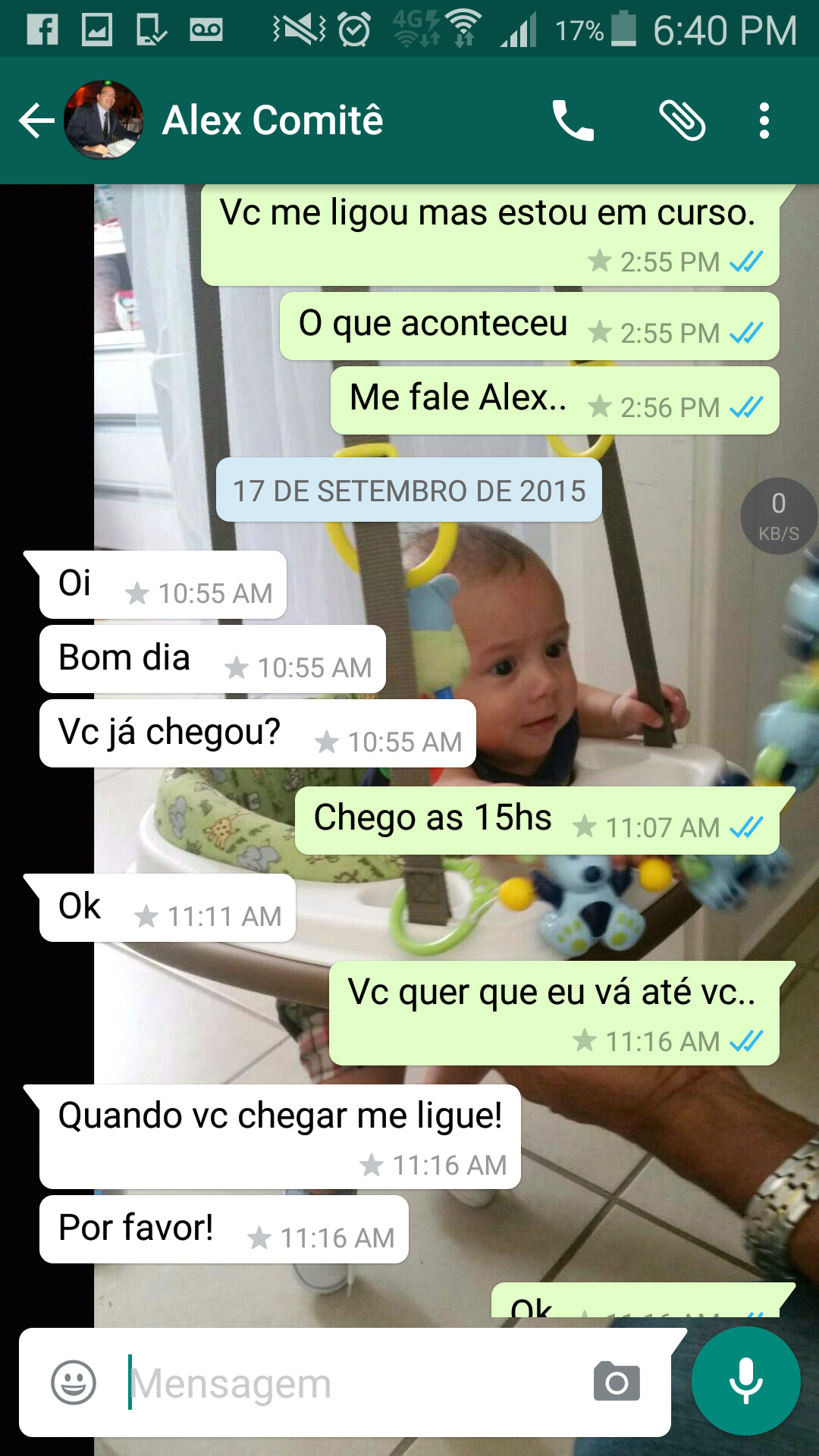Go back to the chat list
This screenshot has height=1456, width=819.
pyautogui.click(x=36, y=121)
